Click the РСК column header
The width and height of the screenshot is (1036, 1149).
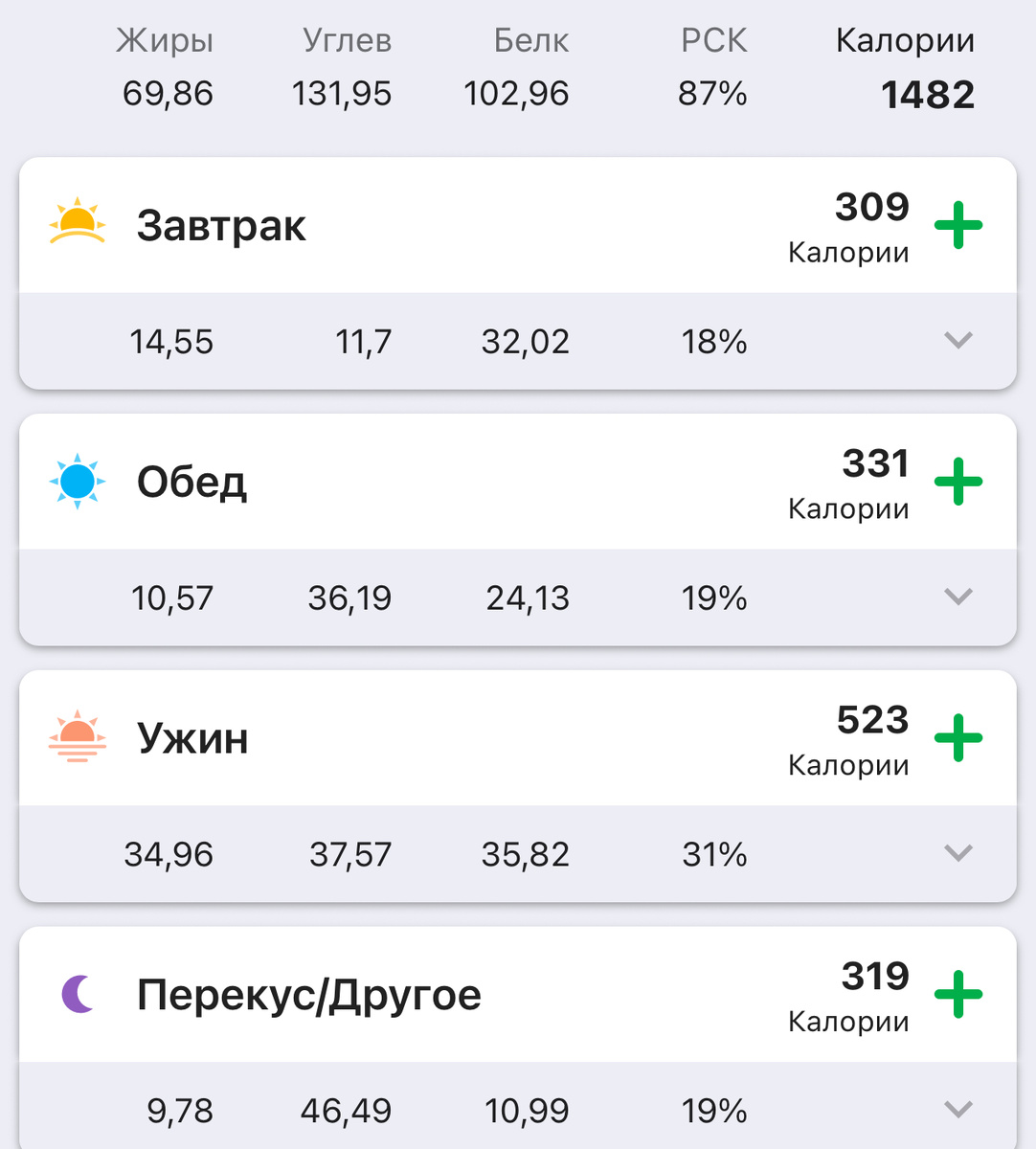click(x=712, y=39)
